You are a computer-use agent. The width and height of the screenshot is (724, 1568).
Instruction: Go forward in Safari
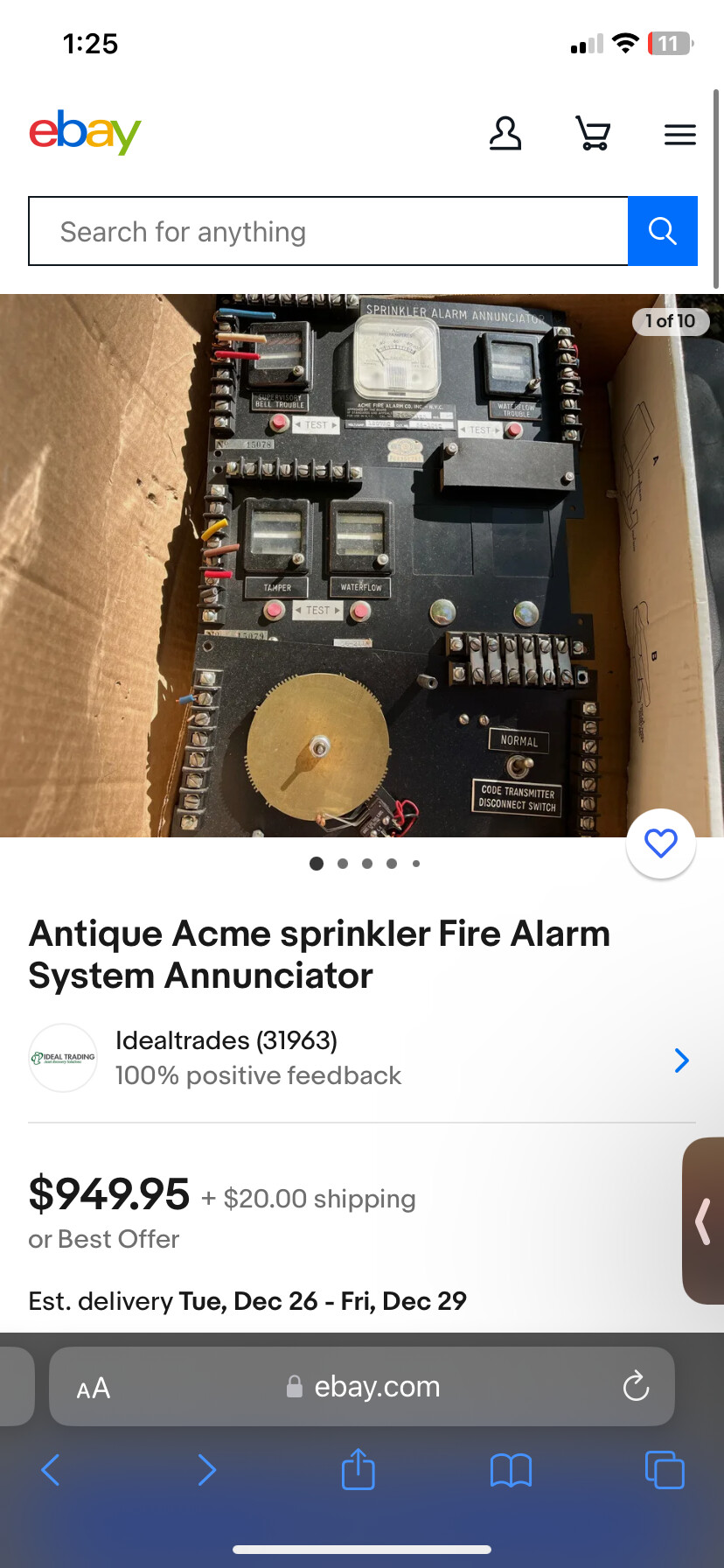(206, 1470)
